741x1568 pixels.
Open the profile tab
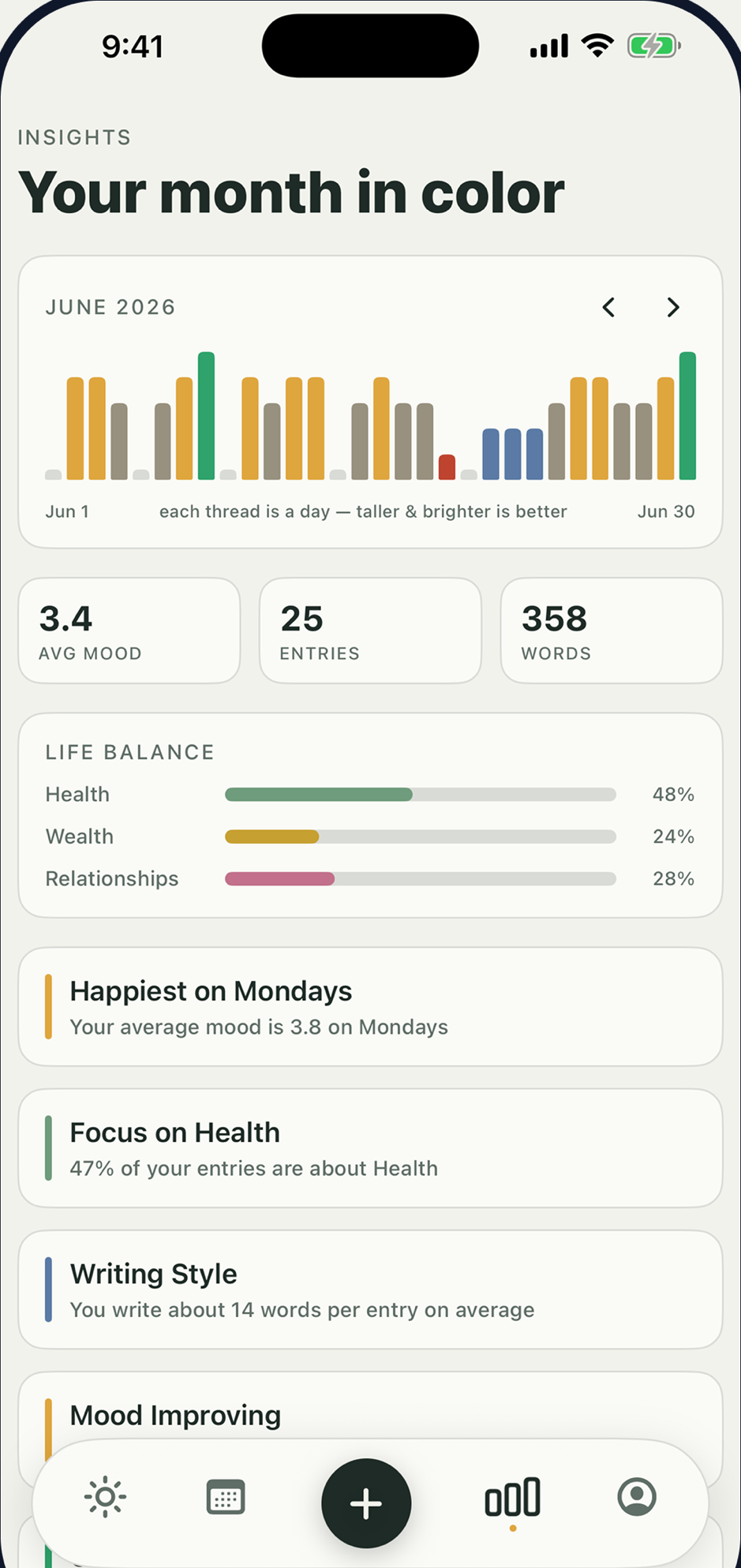[637, 1497]
